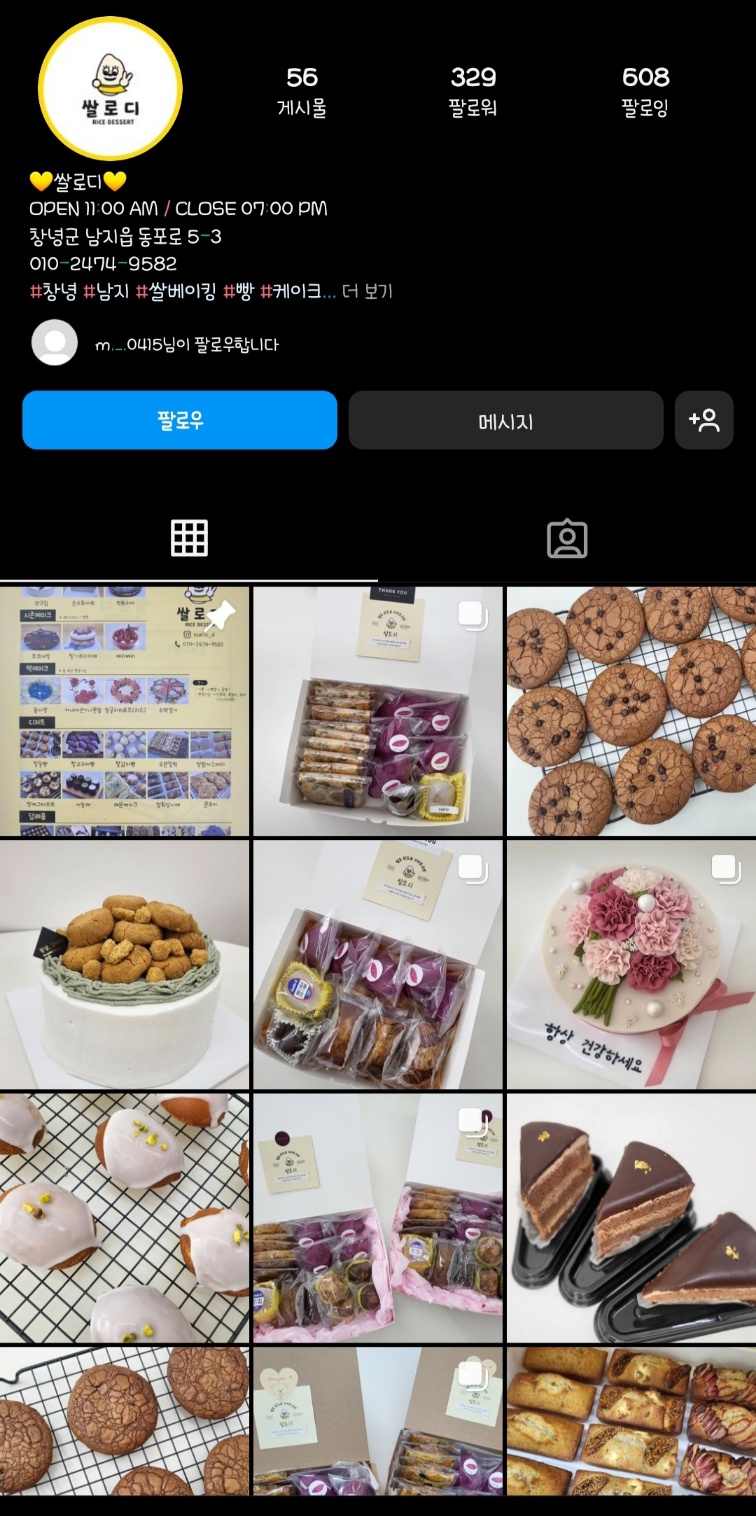Open the 팔로워 followers list

tap(473, 91)
